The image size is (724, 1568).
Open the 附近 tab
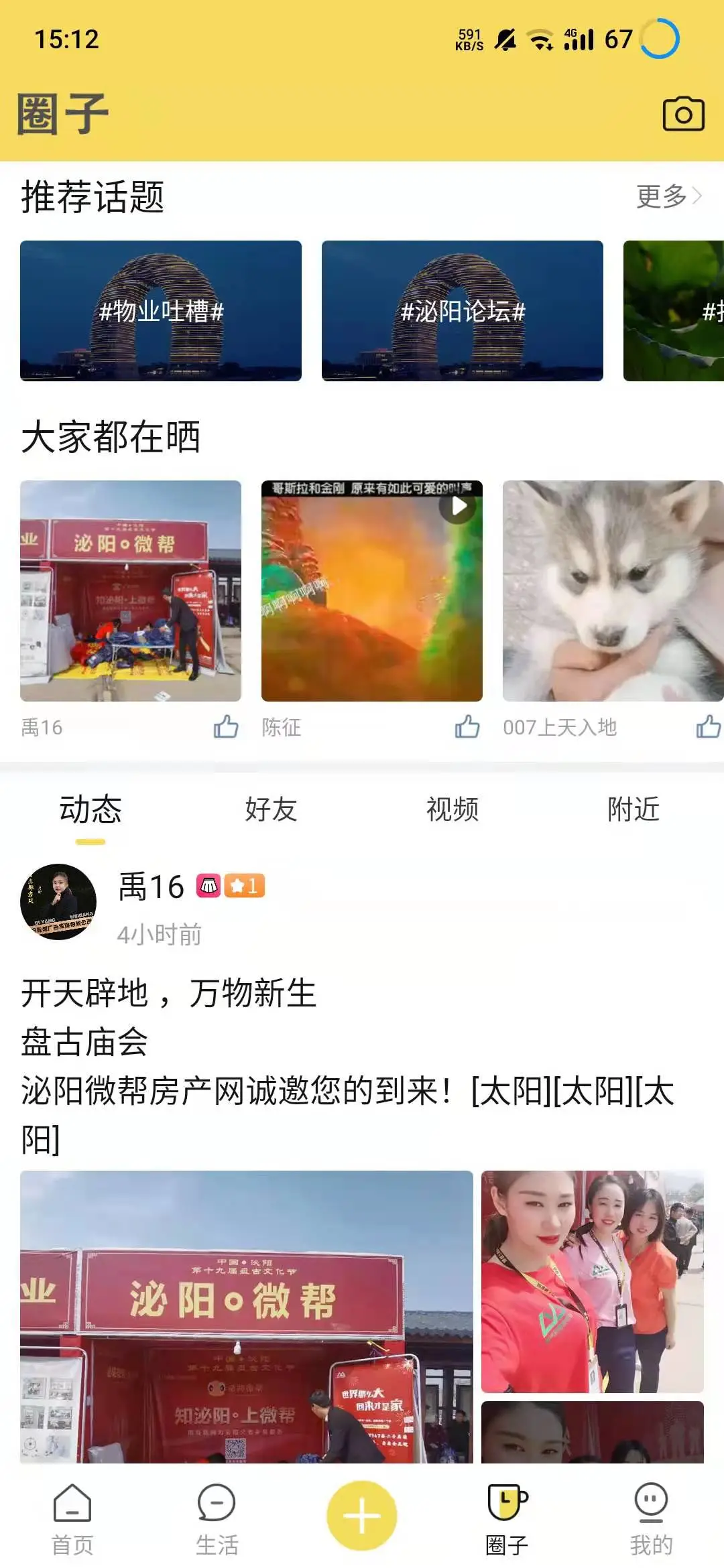click(633, 811)
